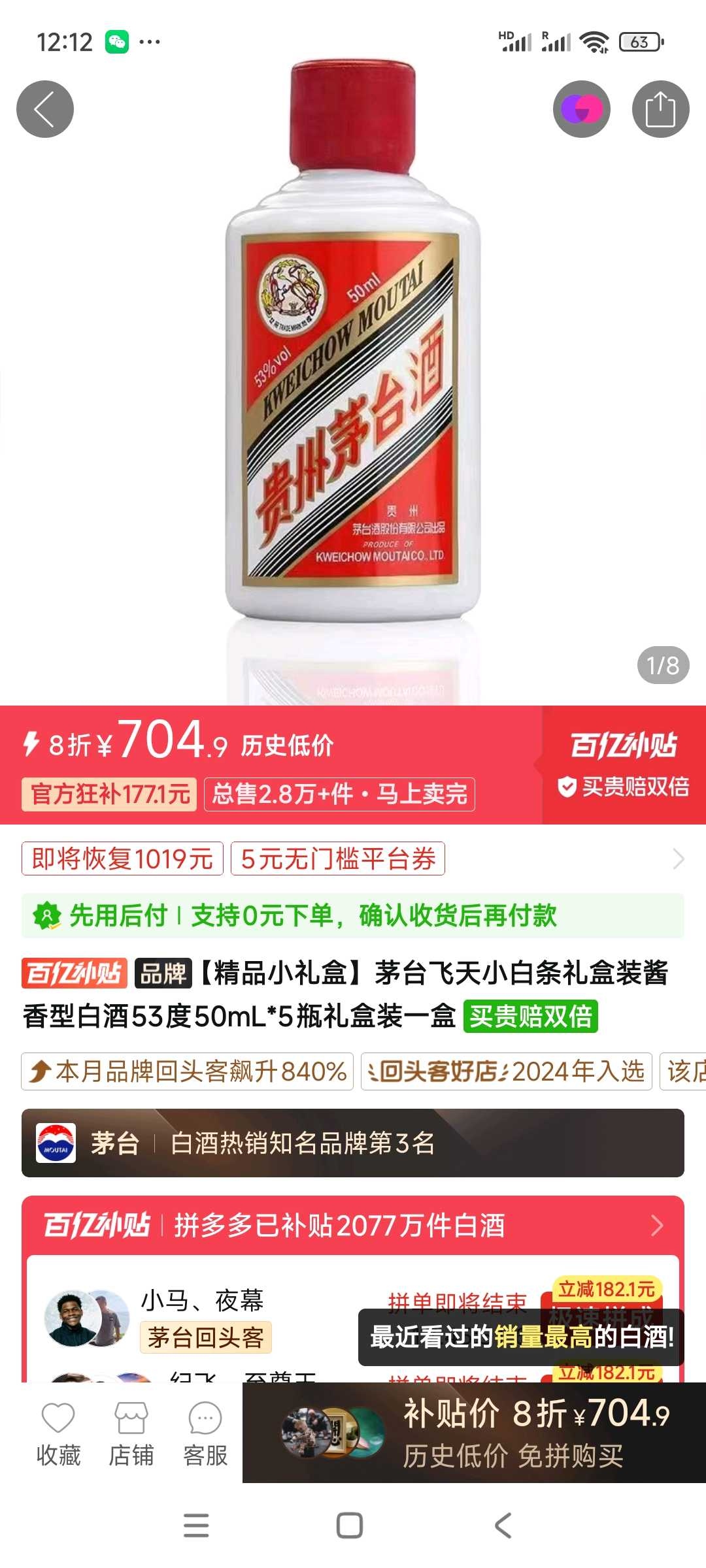Buy now at 补贴价 ¥704.9

[474, 1432]
